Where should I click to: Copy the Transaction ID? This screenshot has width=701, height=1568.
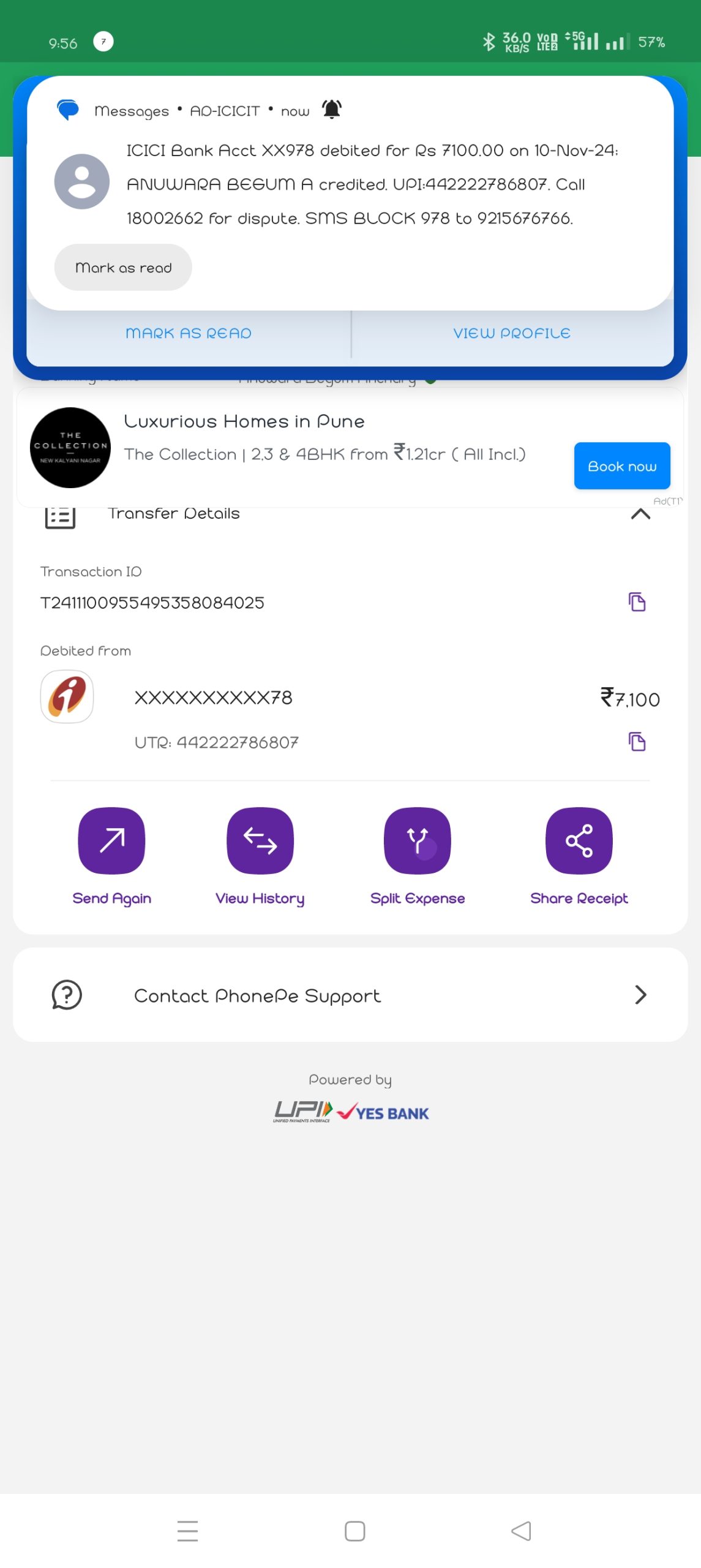coord(637,601)
